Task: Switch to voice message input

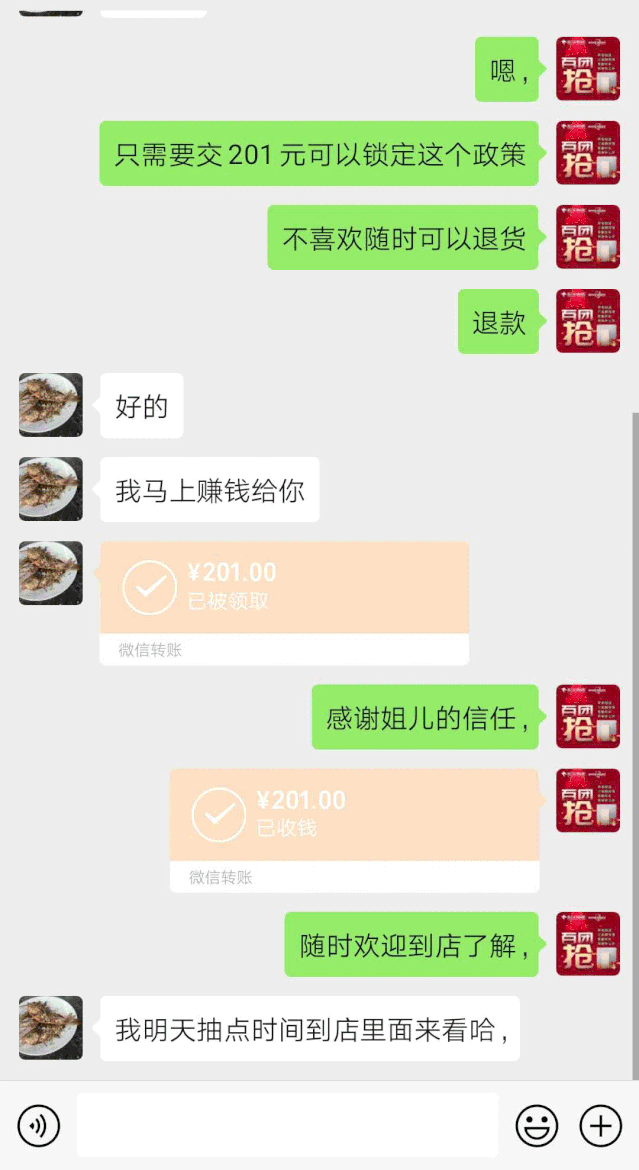Action: pyautogui.click(x=39, y=1126)
